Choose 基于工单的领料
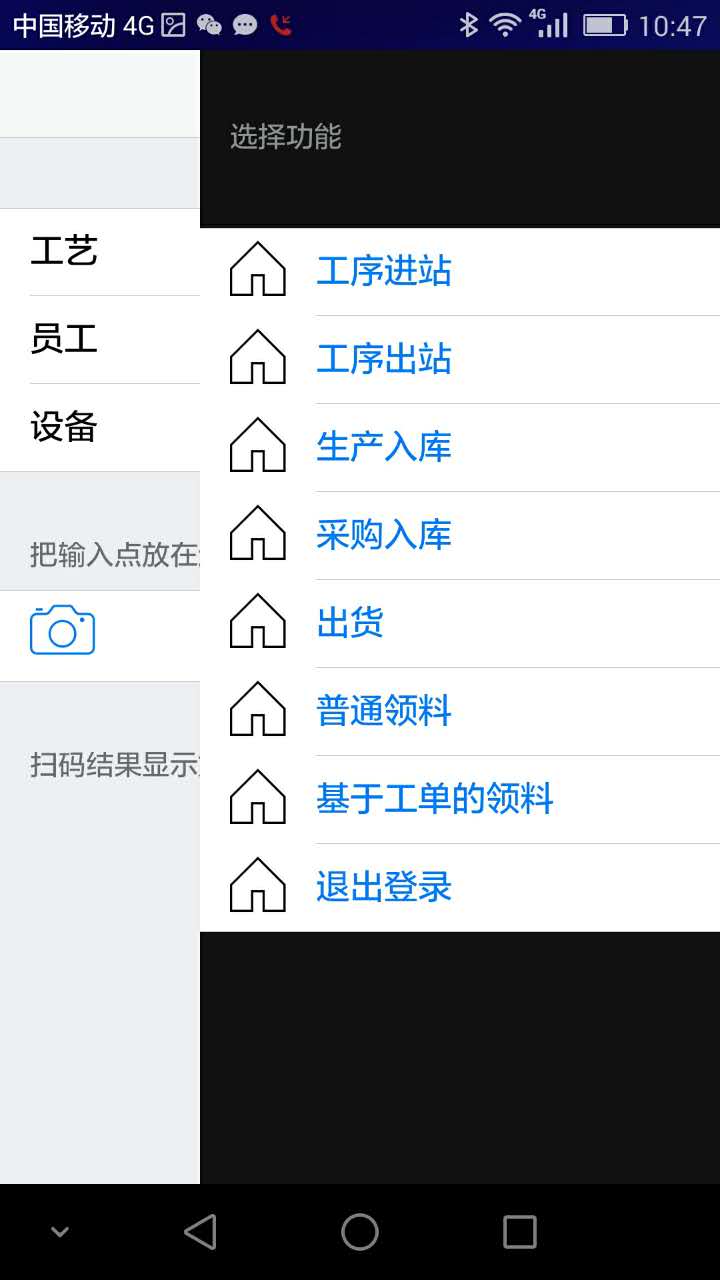The width and height of the screenshot is (720, 1280). point(434,799)
